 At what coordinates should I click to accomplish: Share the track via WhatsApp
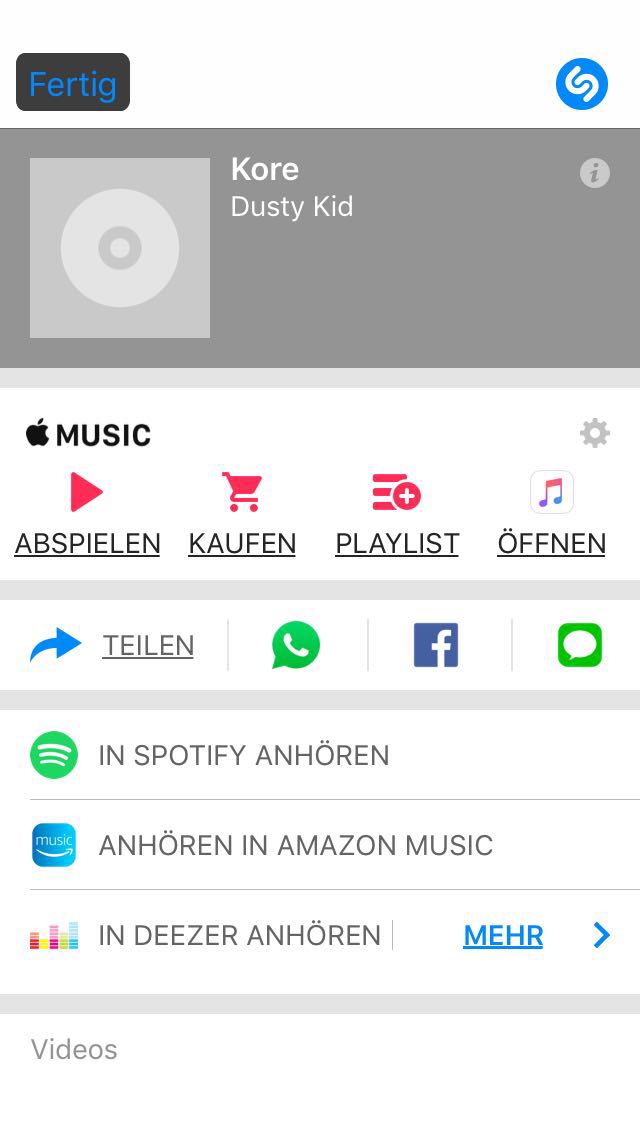(296, 645)
